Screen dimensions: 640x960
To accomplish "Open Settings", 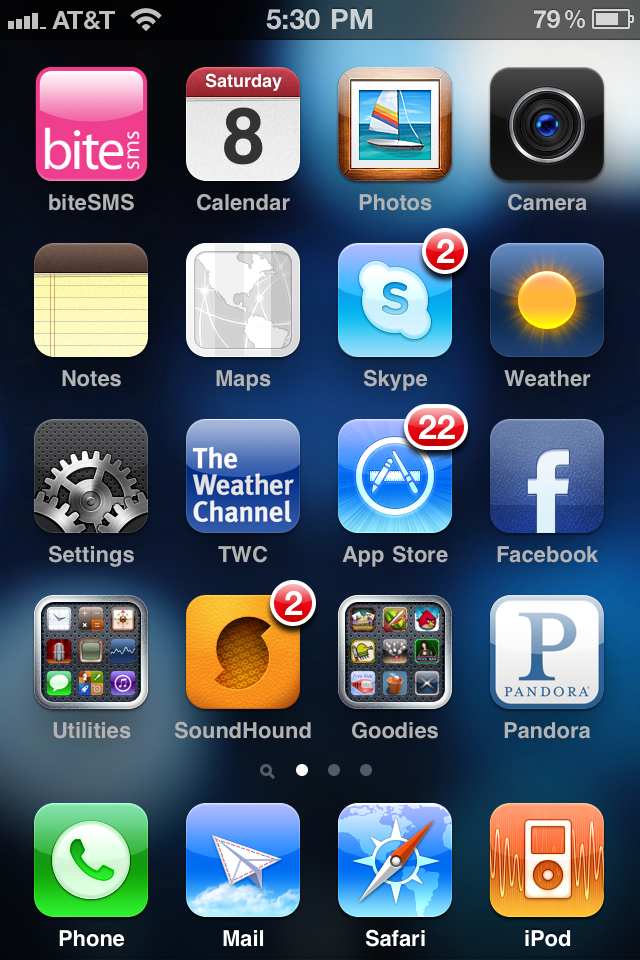I will point(91,477).
